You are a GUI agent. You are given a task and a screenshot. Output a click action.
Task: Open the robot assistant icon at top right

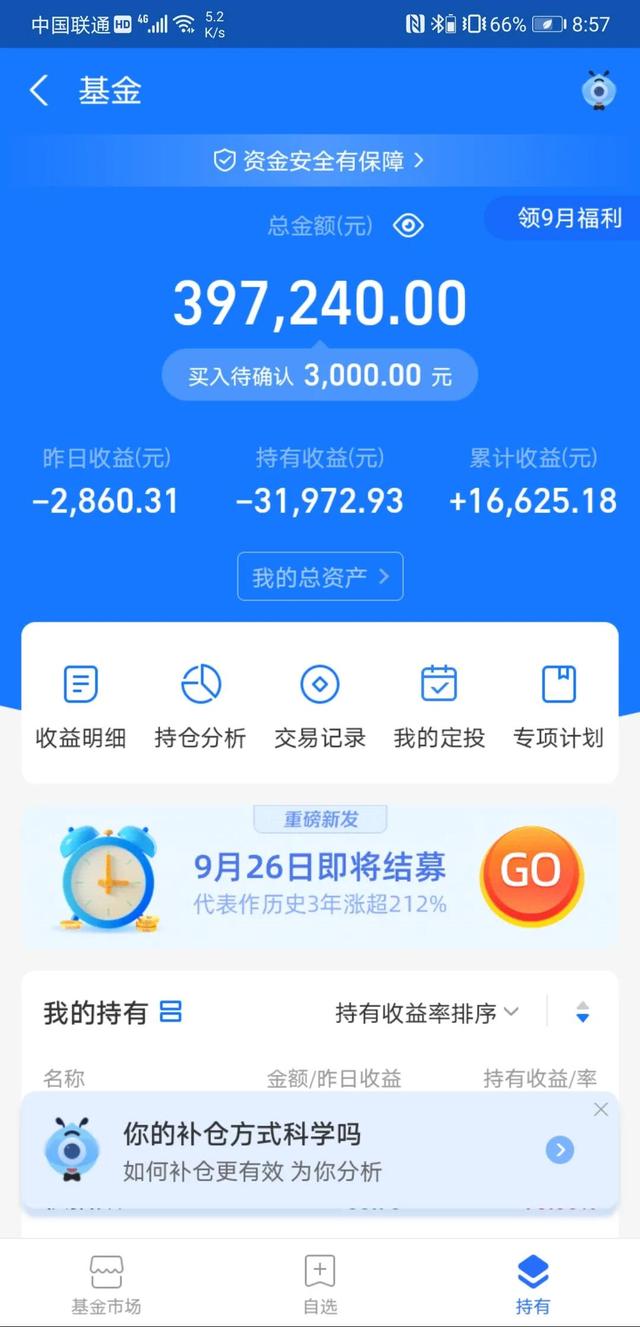(x=598, y=90)
